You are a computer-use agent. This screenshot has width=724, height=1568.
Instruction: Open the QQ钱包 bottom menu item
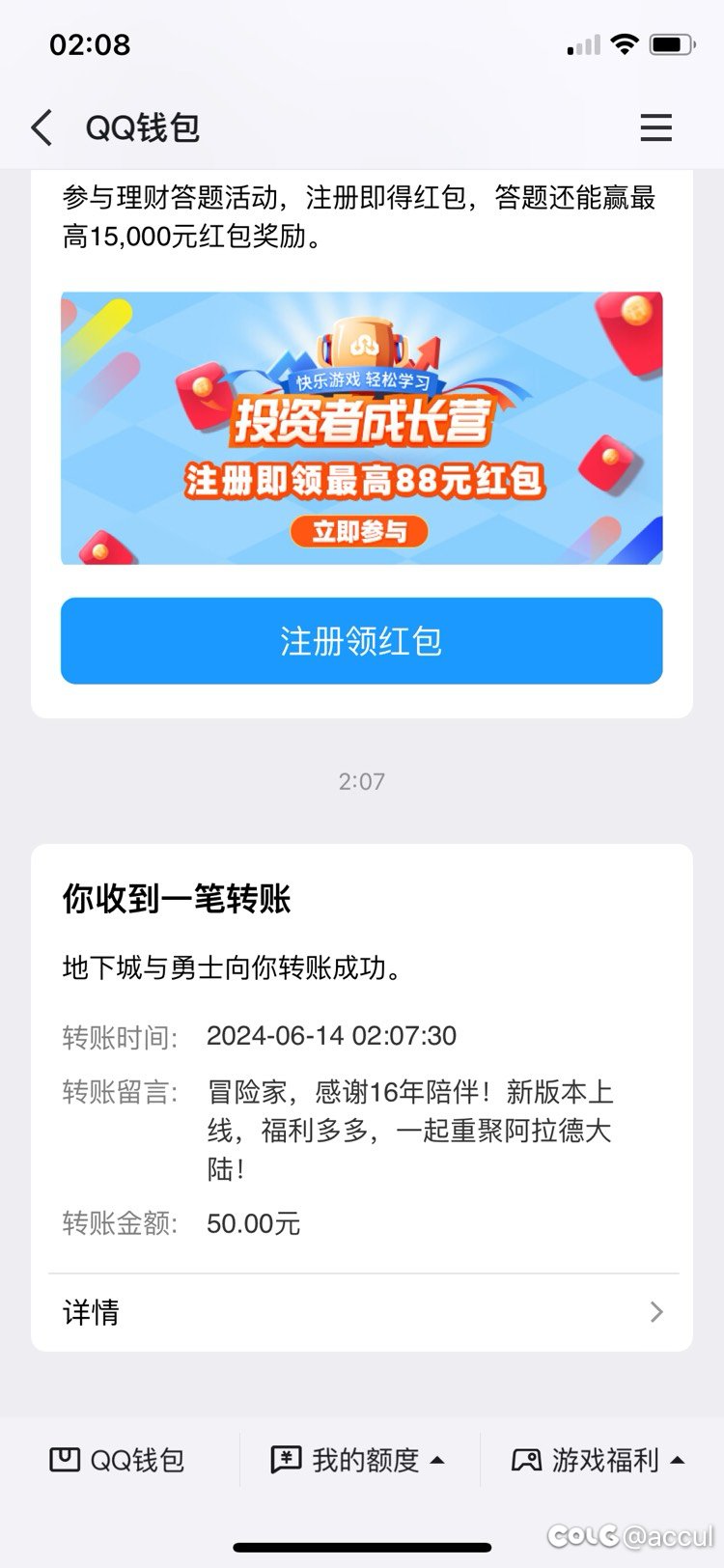pyautogui.click(x=117, y=1459)
